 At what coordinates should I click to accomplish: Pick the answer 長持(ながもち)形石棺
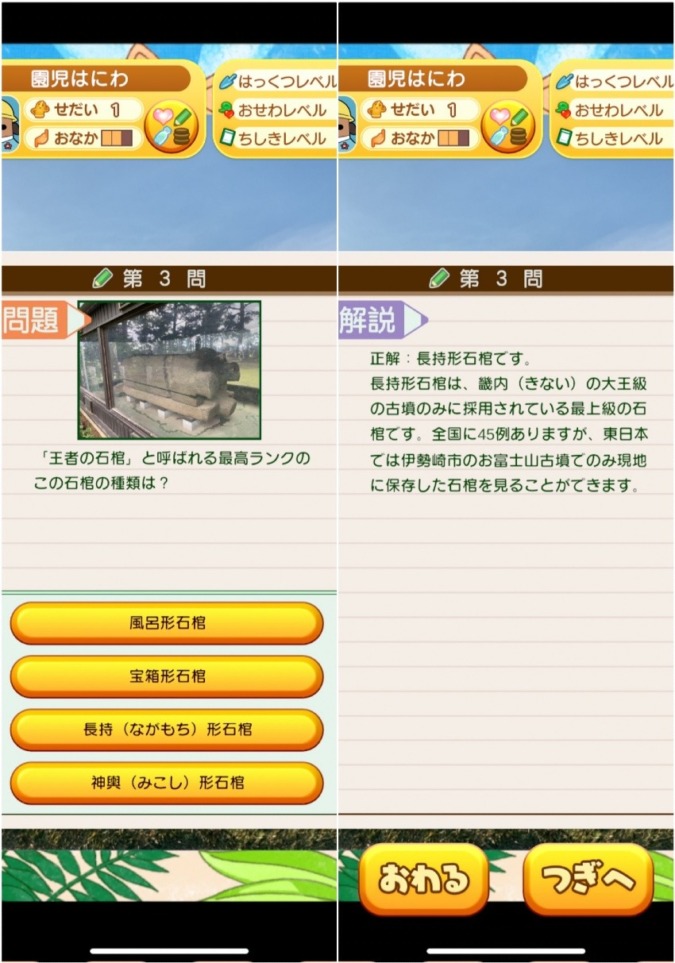tap(167, 730)
